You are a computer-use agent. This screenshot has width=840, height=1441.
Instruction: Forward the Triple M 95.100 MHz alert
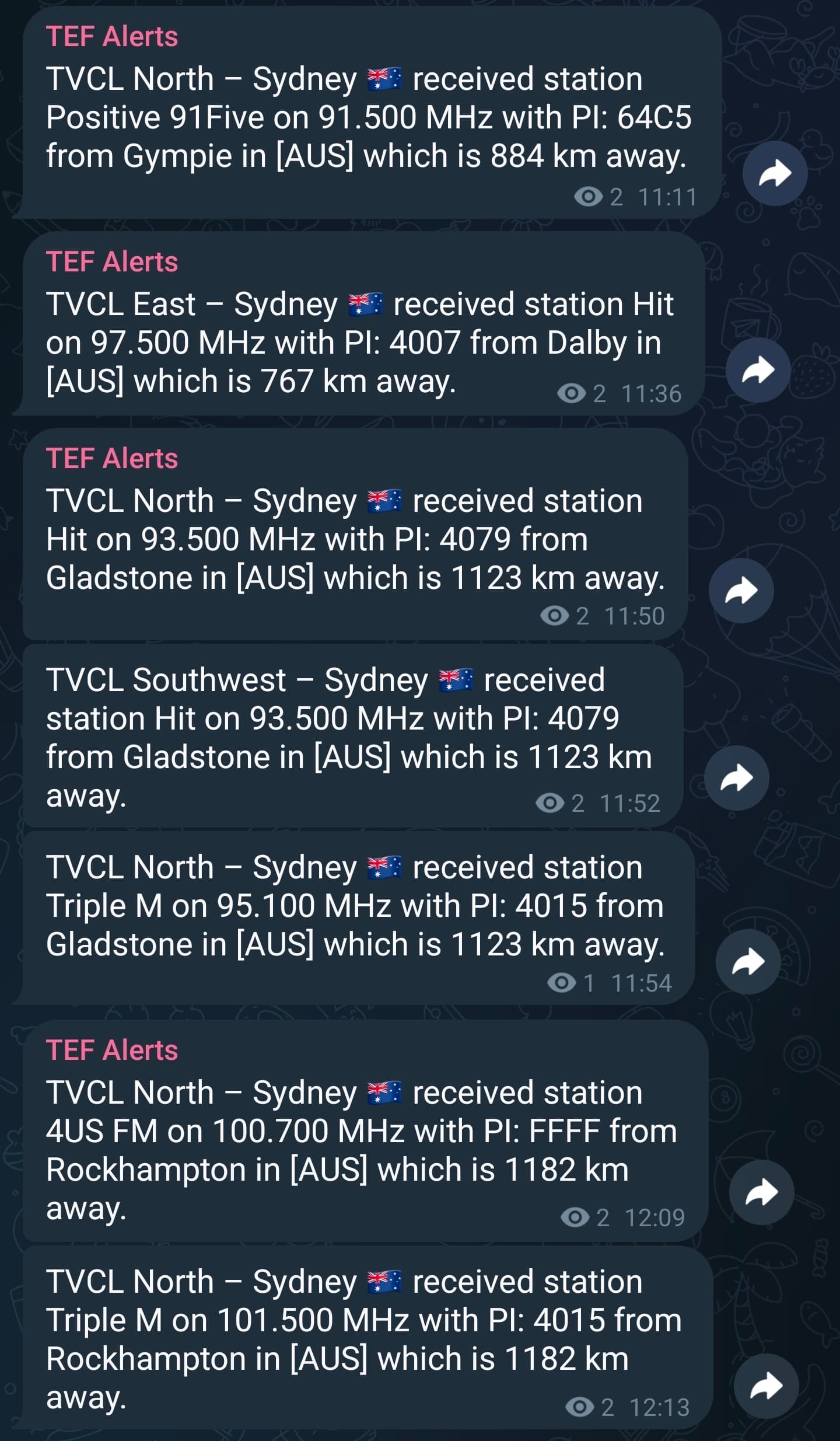748,962
